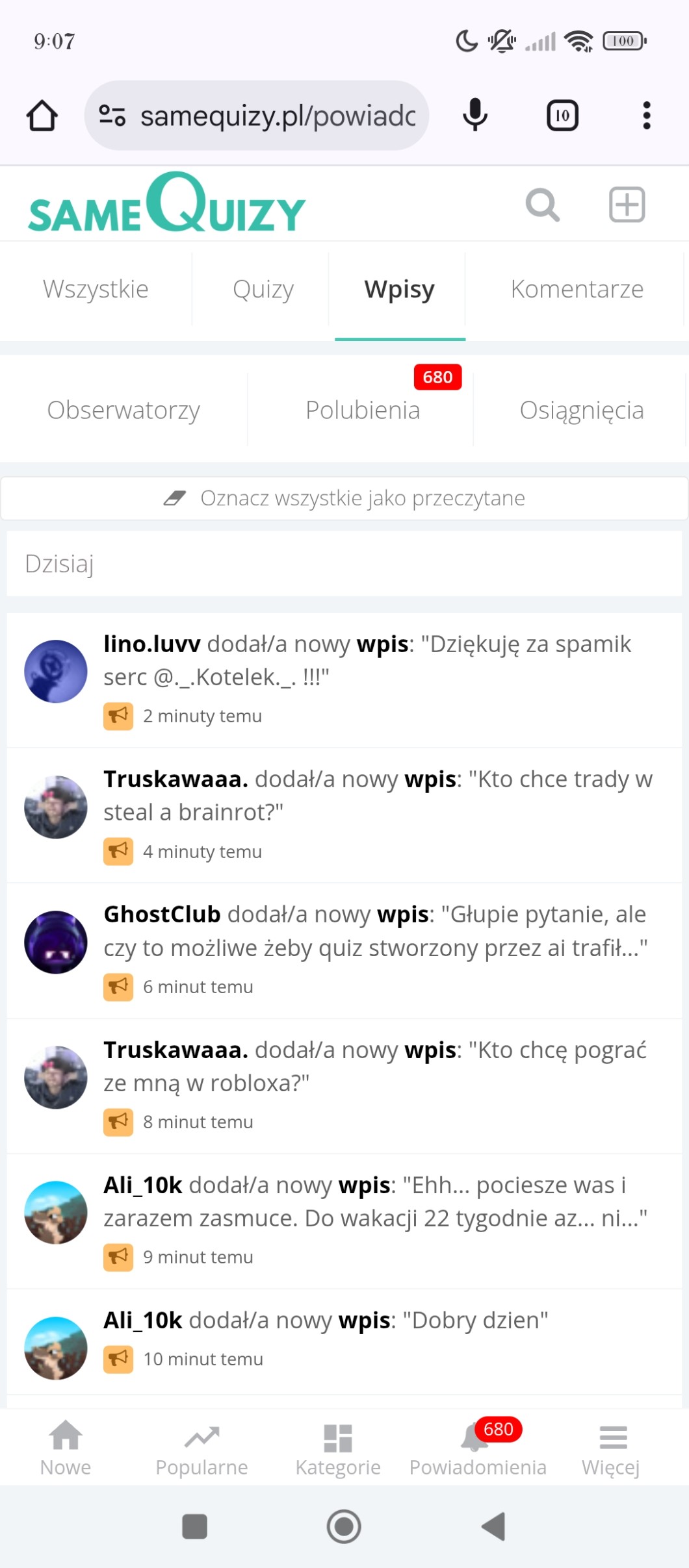Tap the voice search microphone
The width and height of the screenshot is (689, 1568).
click(x=475, y=116)
